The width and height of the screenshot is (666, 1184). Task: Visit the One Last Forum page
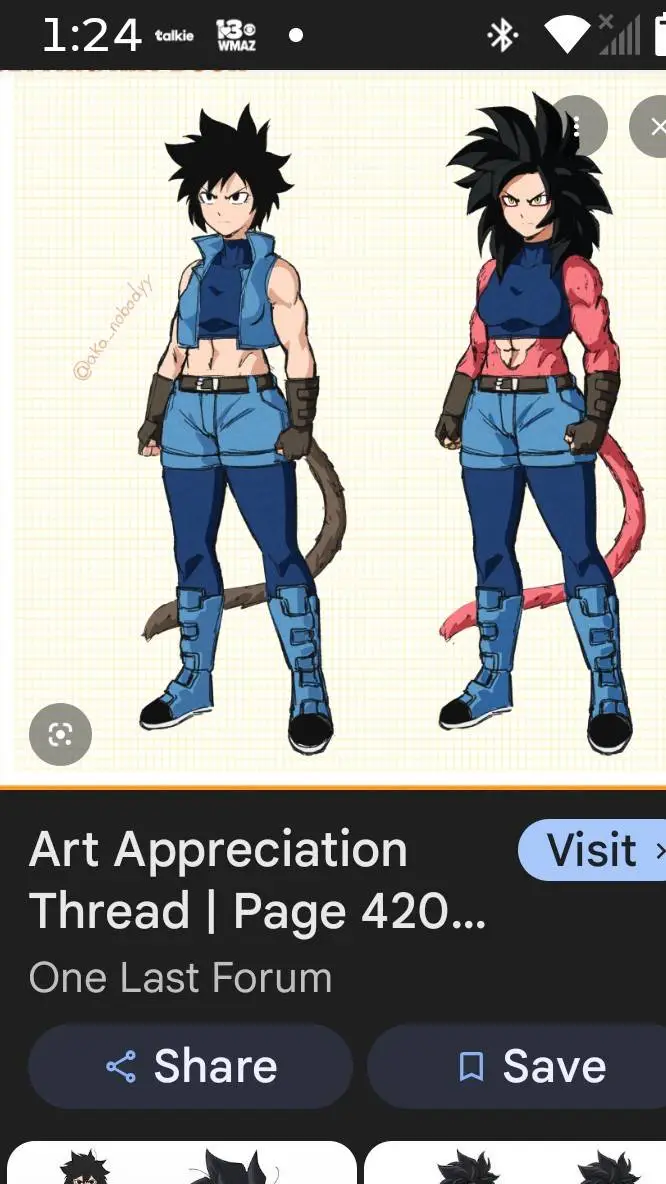tap(592, 850)
